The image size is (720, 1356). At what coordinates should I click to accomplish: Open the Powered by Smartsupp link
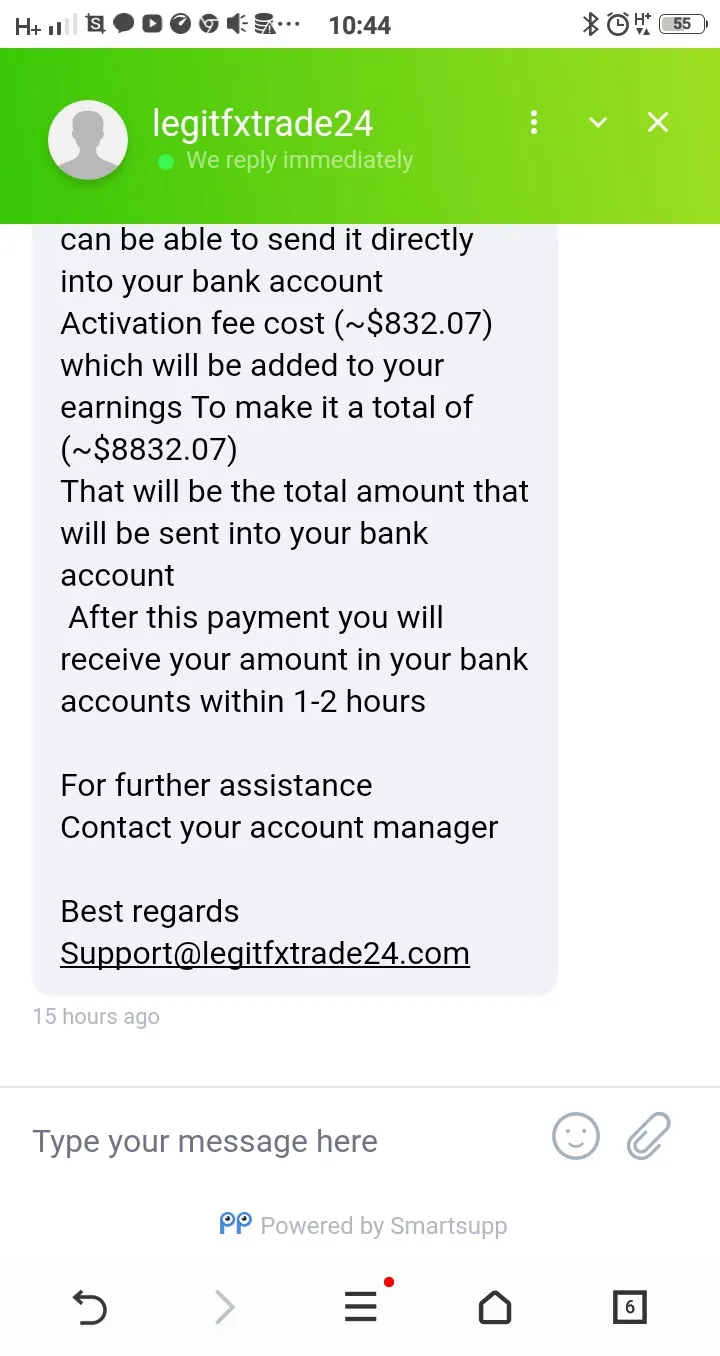(x=363, y=1225)
